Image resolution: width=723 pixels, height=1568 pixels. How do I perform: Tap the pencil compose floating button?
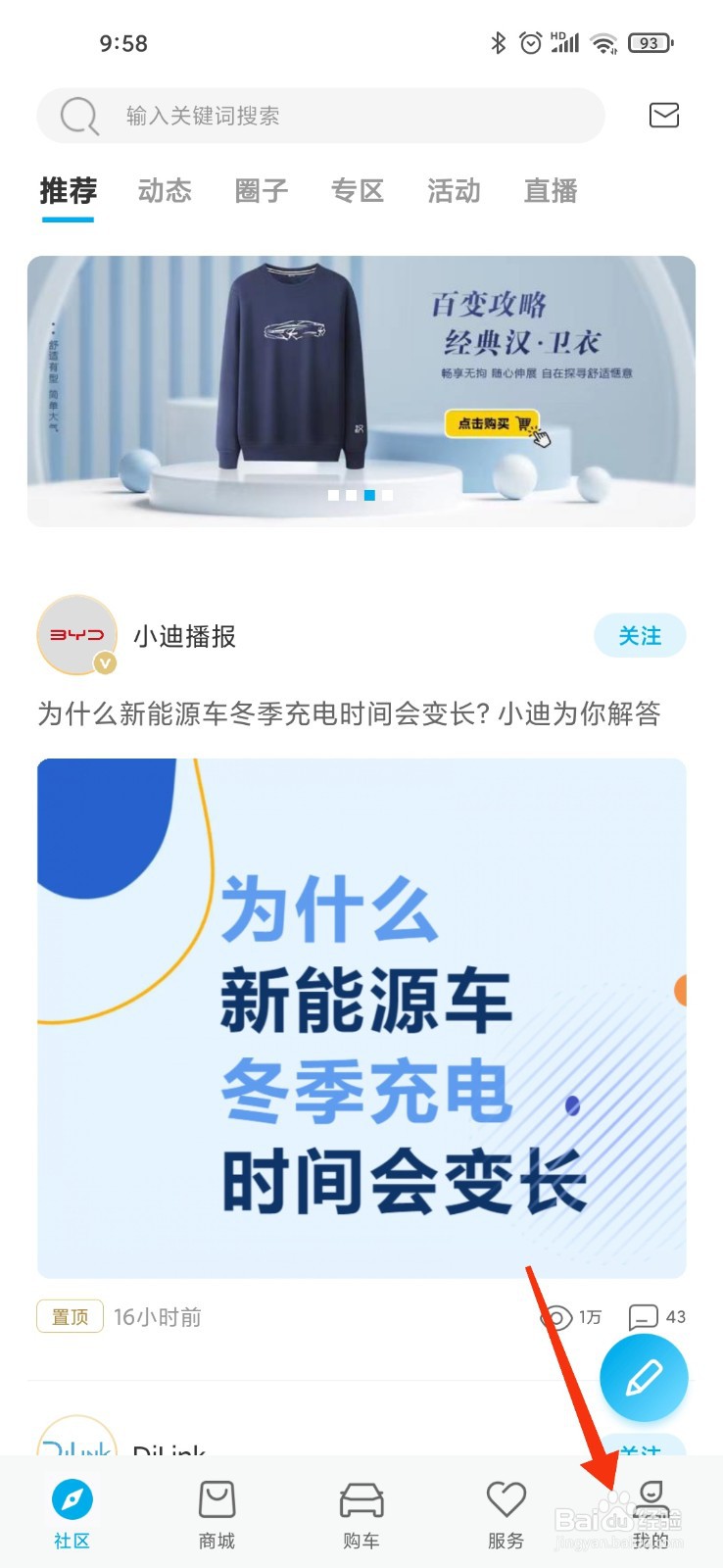tap(644, 1377)
